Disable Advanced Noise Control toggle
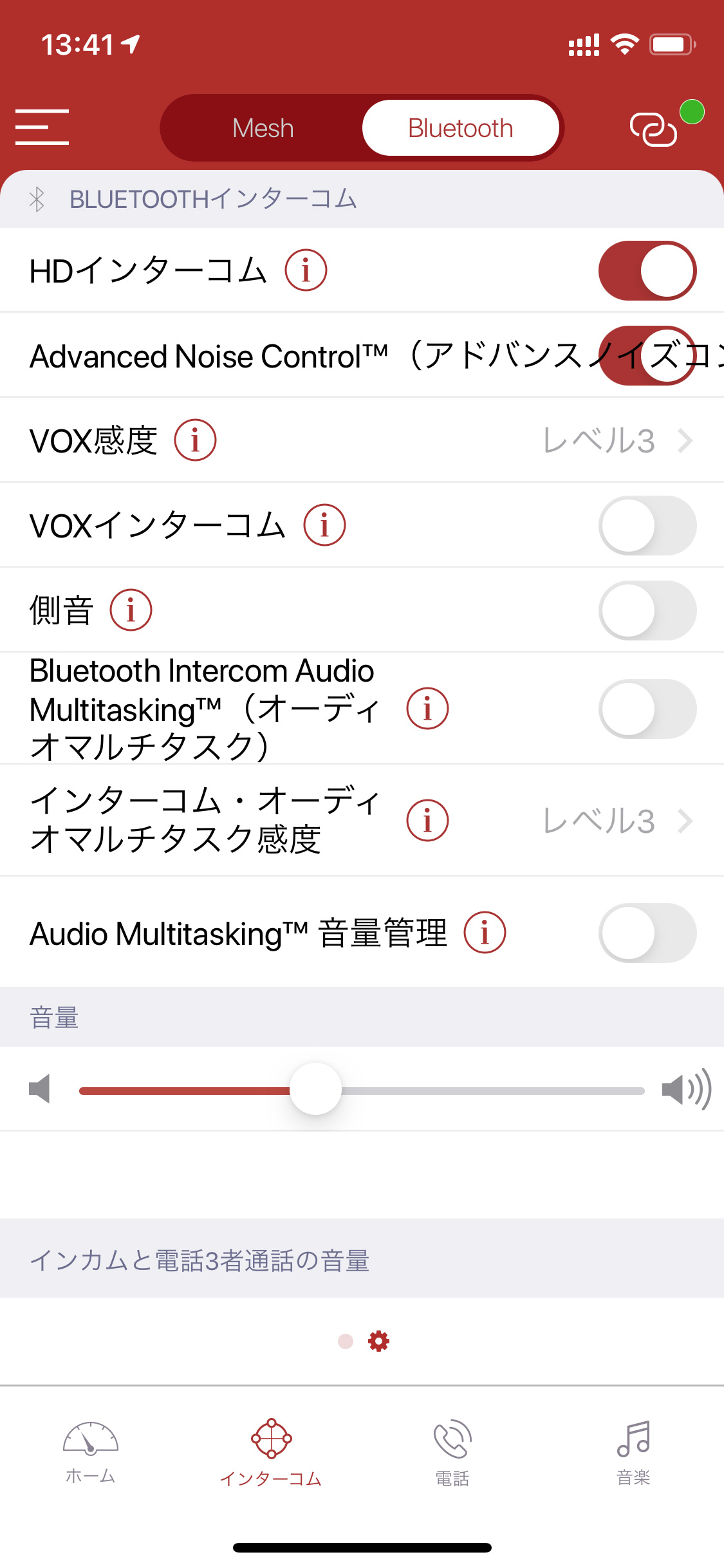This screenshot has height=1568, width=724. (x=647, y=355)
